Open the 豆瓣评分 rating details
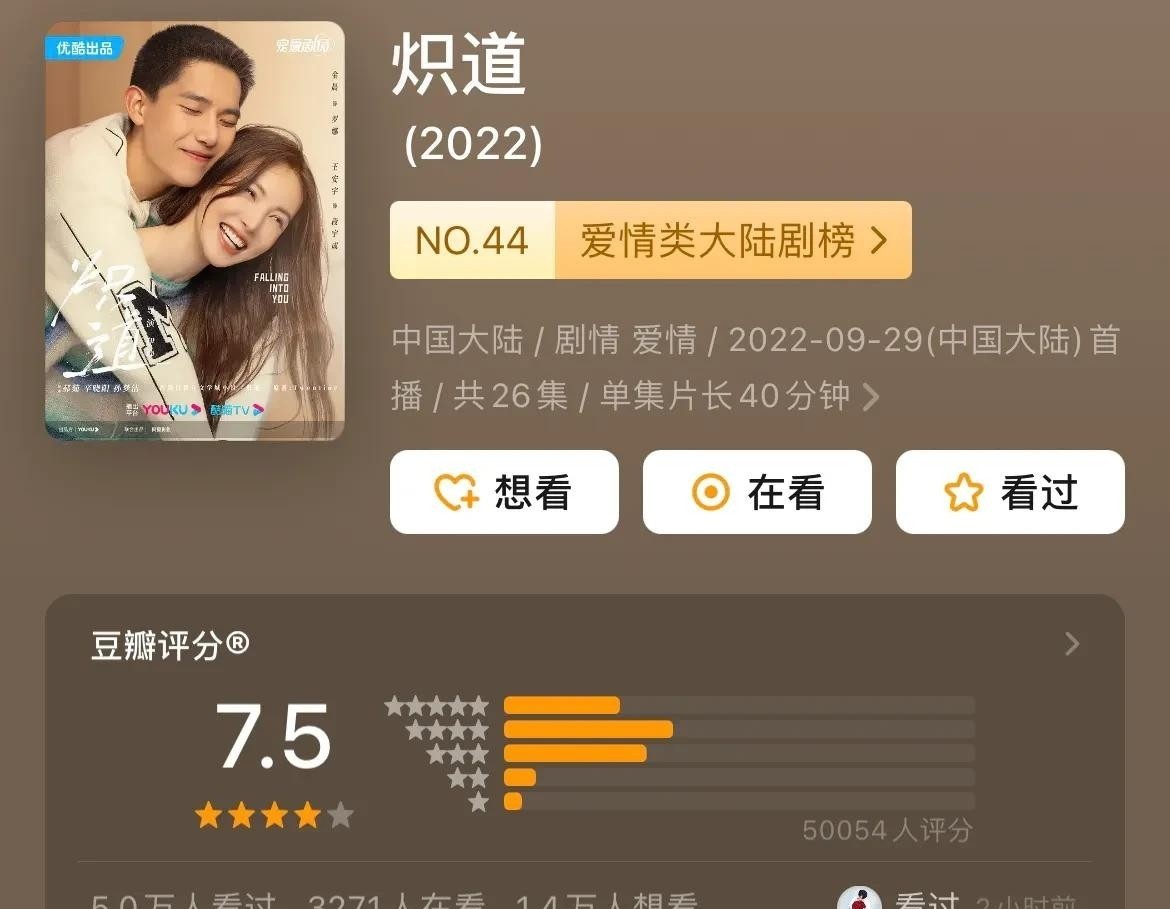This screenshot has height=909, width=1170. (1071, 644)
